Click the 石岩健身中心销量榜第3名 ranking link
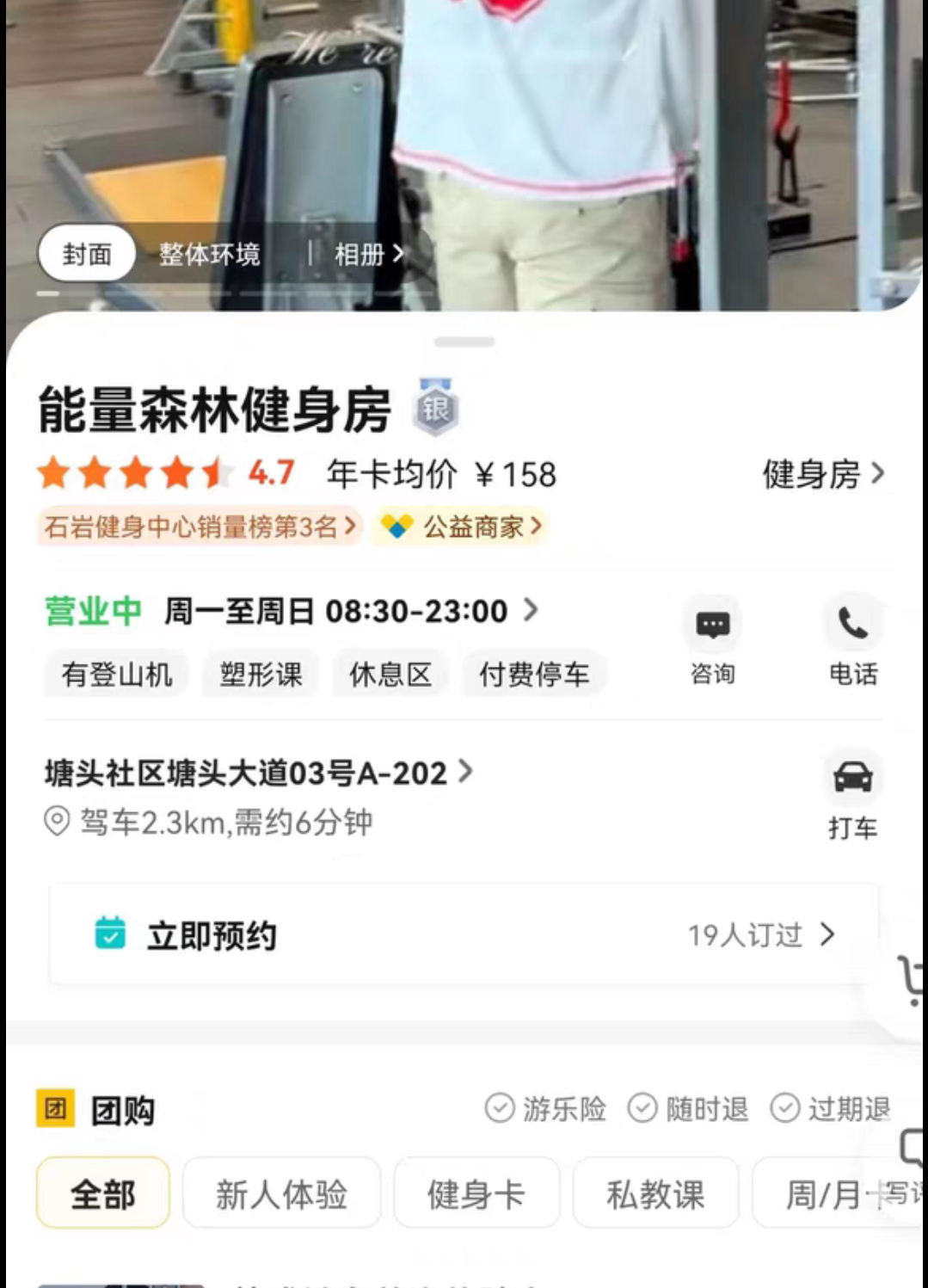Viewport: 928px width, 1288px height. pos(198,527)
